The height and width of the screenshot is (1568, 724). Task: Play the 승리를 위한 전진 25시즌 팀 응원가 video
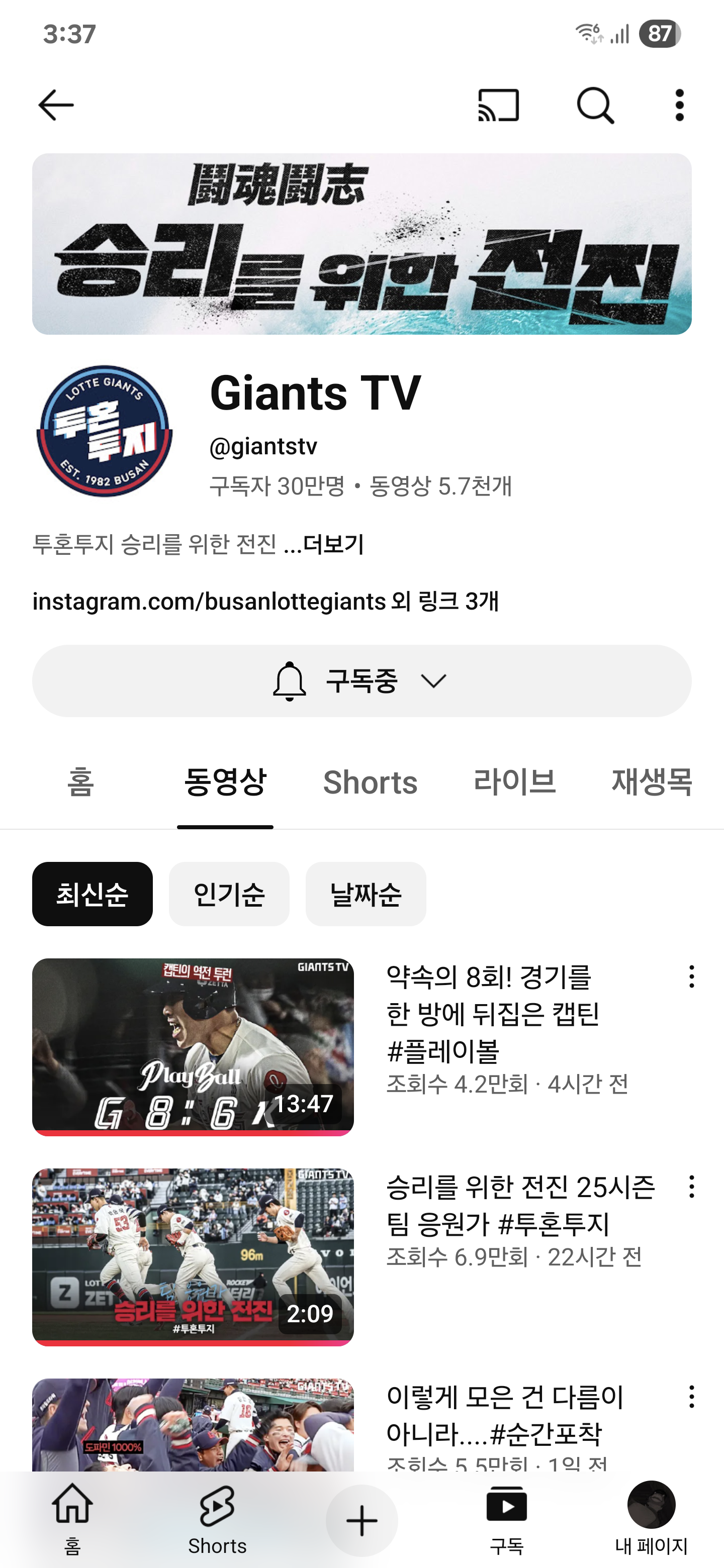tap(193, 1256)
